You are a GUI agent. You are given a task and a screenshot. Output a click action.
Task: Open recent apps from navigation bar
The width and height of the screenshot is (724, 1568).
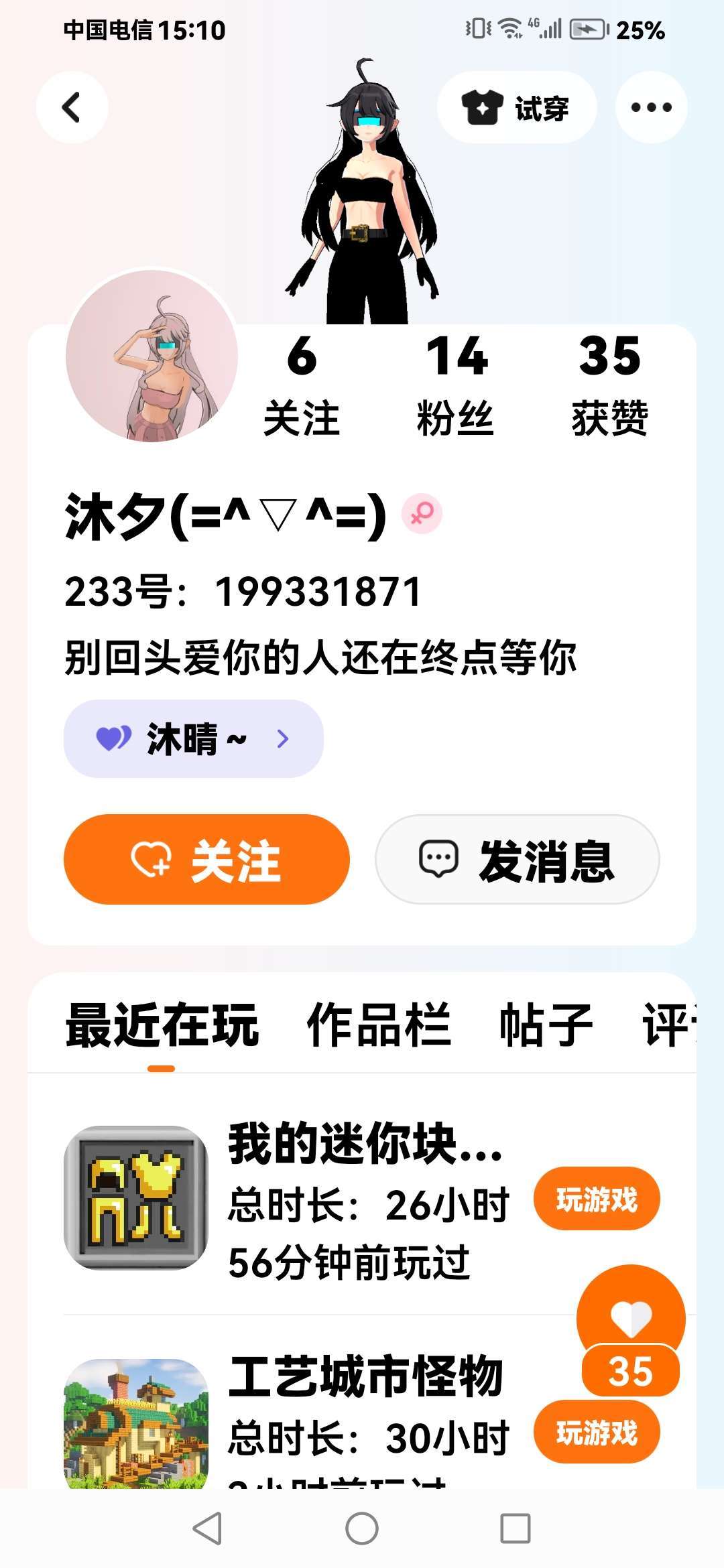[516, 1529]
